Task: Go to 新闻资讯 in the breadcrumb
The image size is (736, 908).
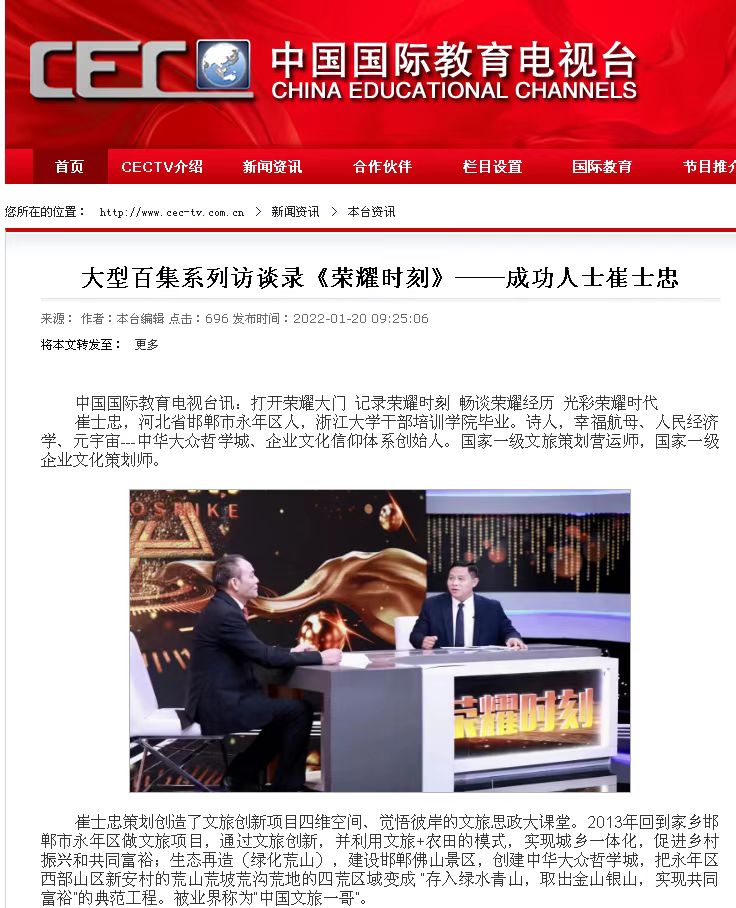Action: (x=295, y=212)
